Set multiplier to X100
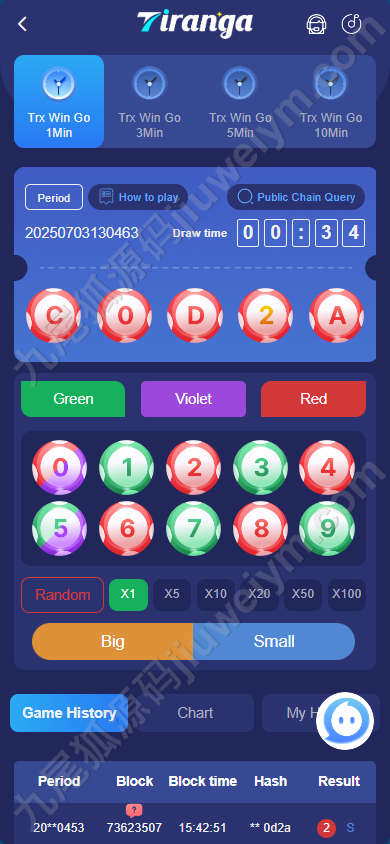The width and height of the screenshot is (390, 844). (x=347, y=594)
